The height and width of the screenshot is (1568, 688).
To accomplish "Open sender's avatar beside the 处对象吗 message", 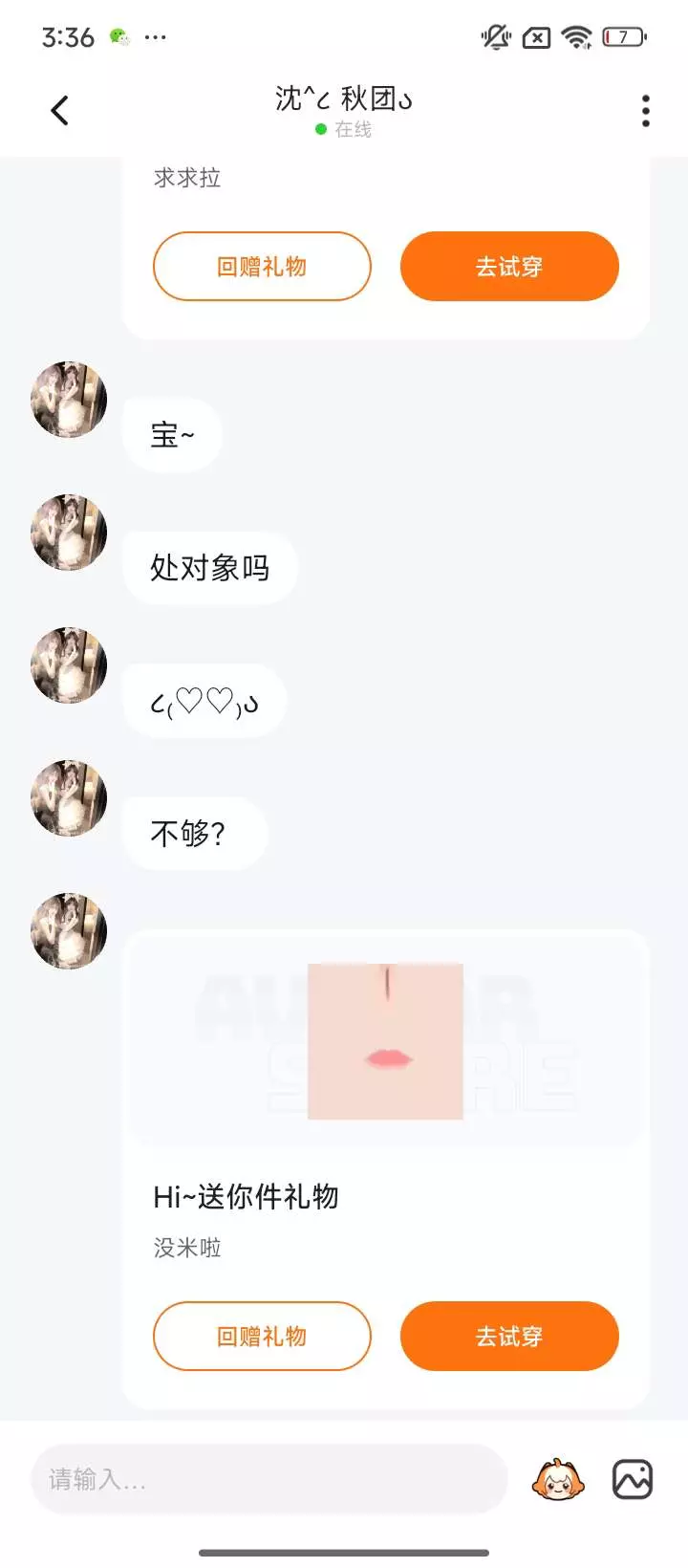I will [x=69, y=533].
